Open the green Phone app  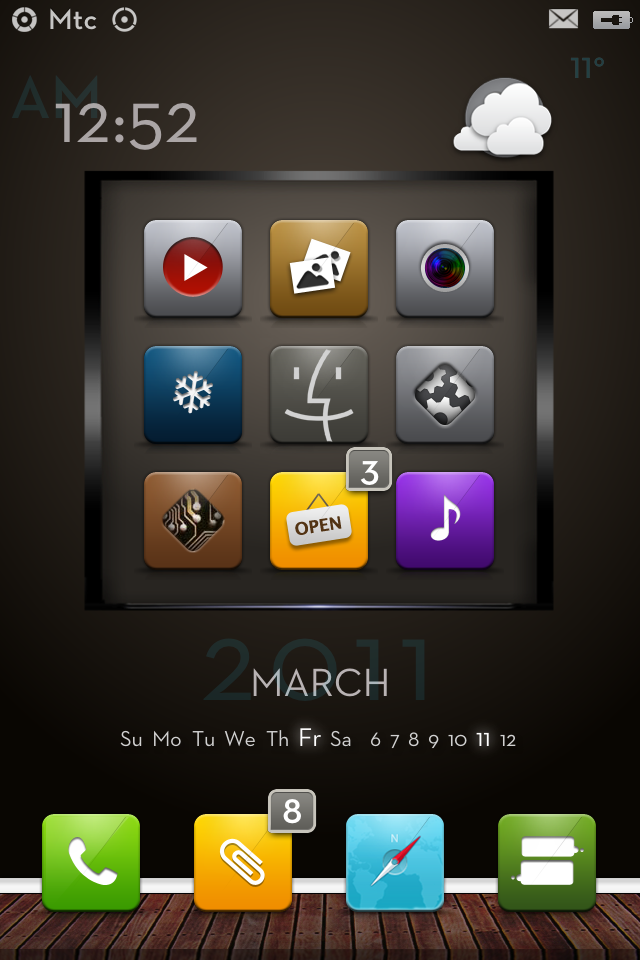[x=91, y=862]
